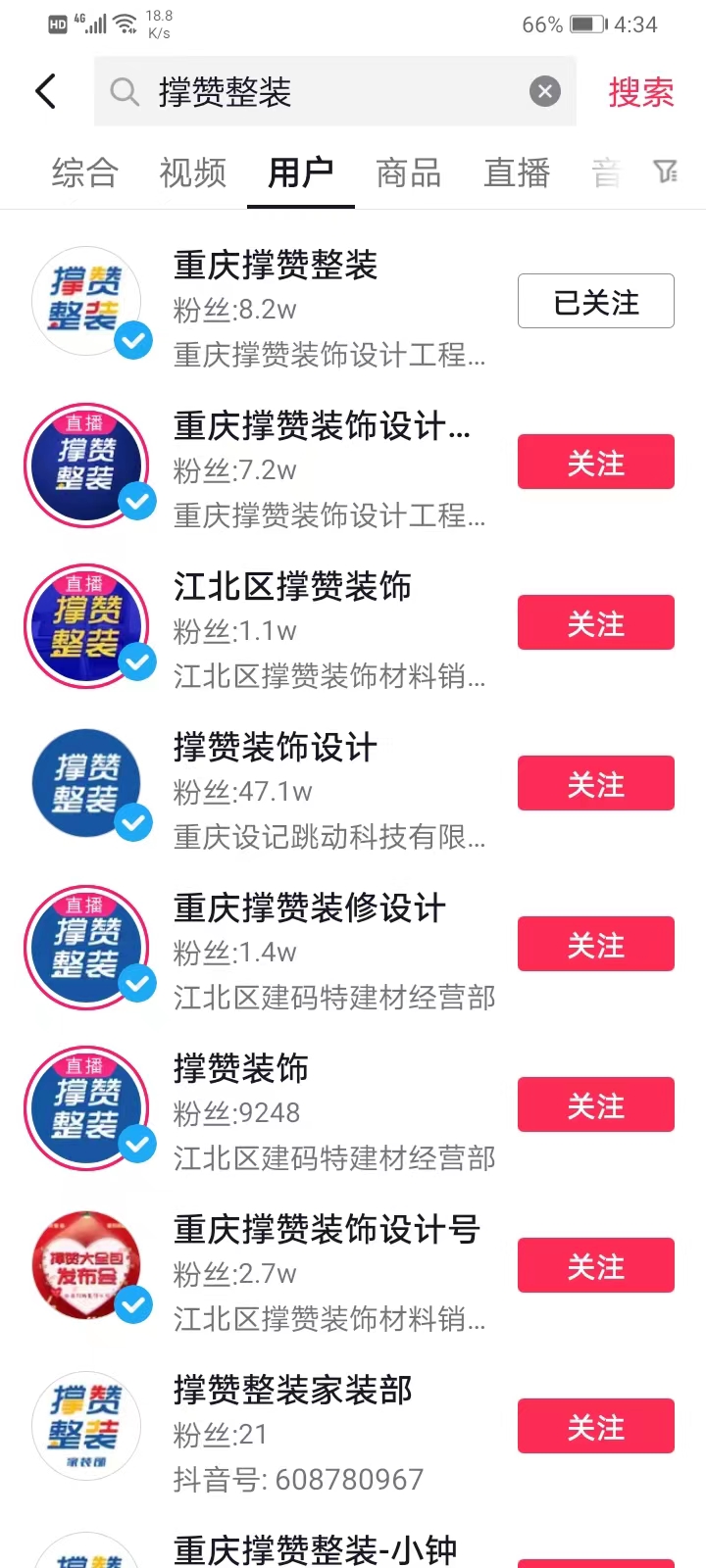Switch to the 商品 tab
Viewport: 706px width, 1568px height.
tap(408, 172)
